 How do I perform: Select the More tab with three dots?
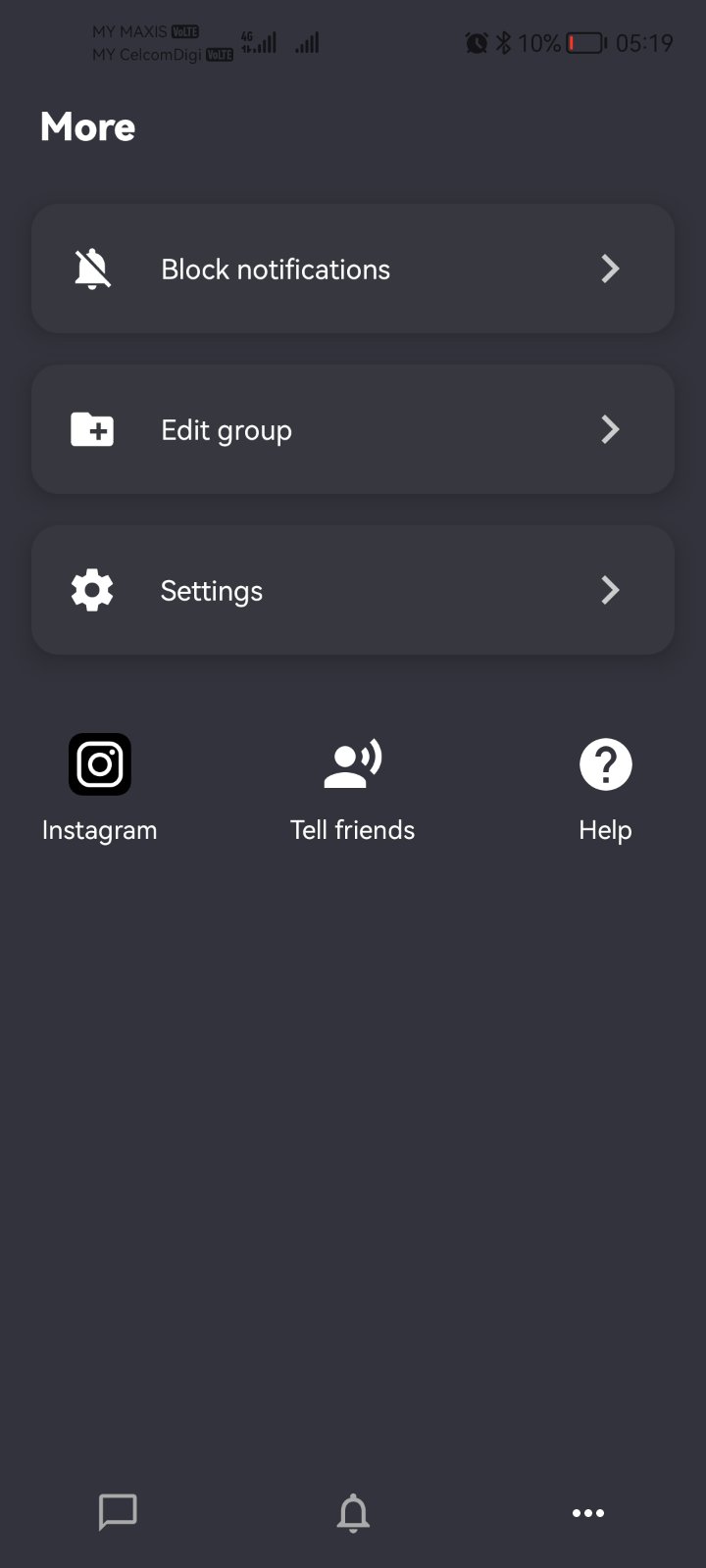588,1512
